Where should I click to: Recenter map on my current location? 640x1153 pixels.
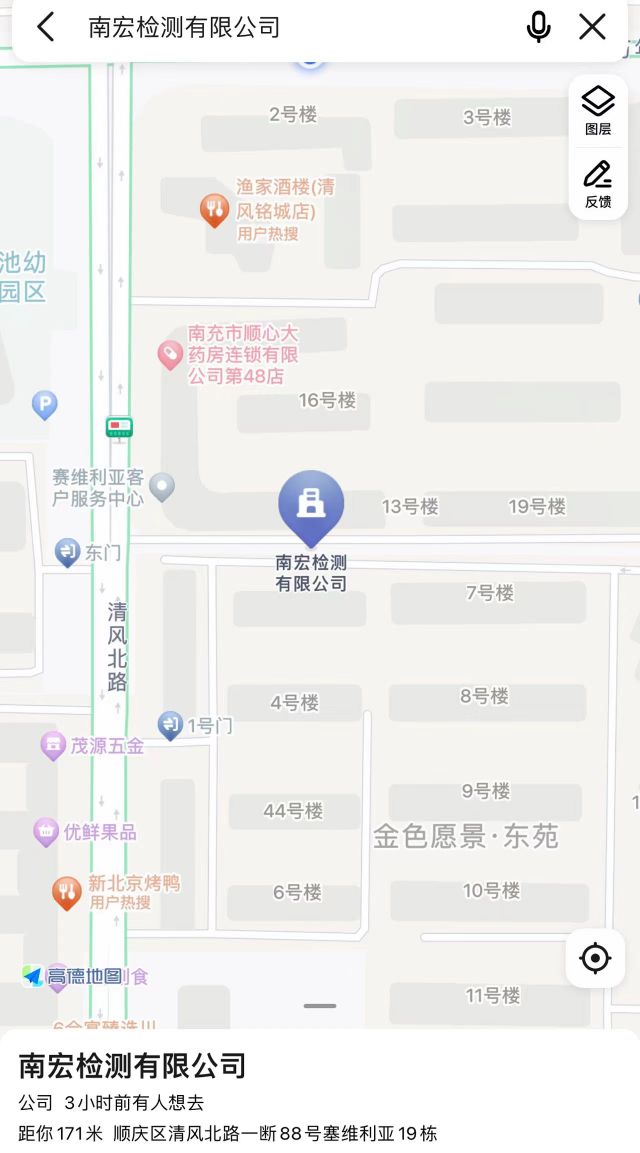click(x=595, y=958)
